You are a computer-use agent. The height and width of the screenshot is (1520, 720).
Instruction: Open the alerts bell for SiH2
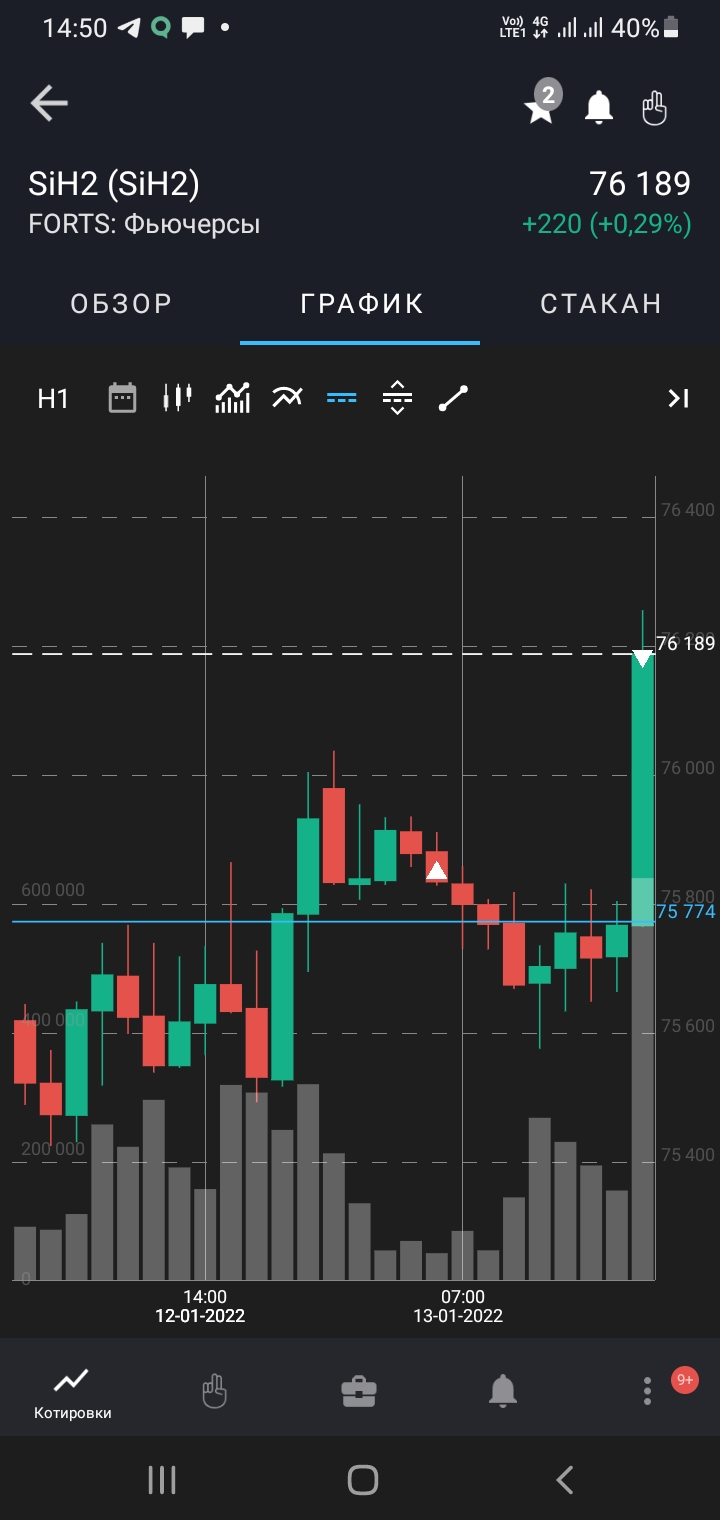tap(598, 106)
